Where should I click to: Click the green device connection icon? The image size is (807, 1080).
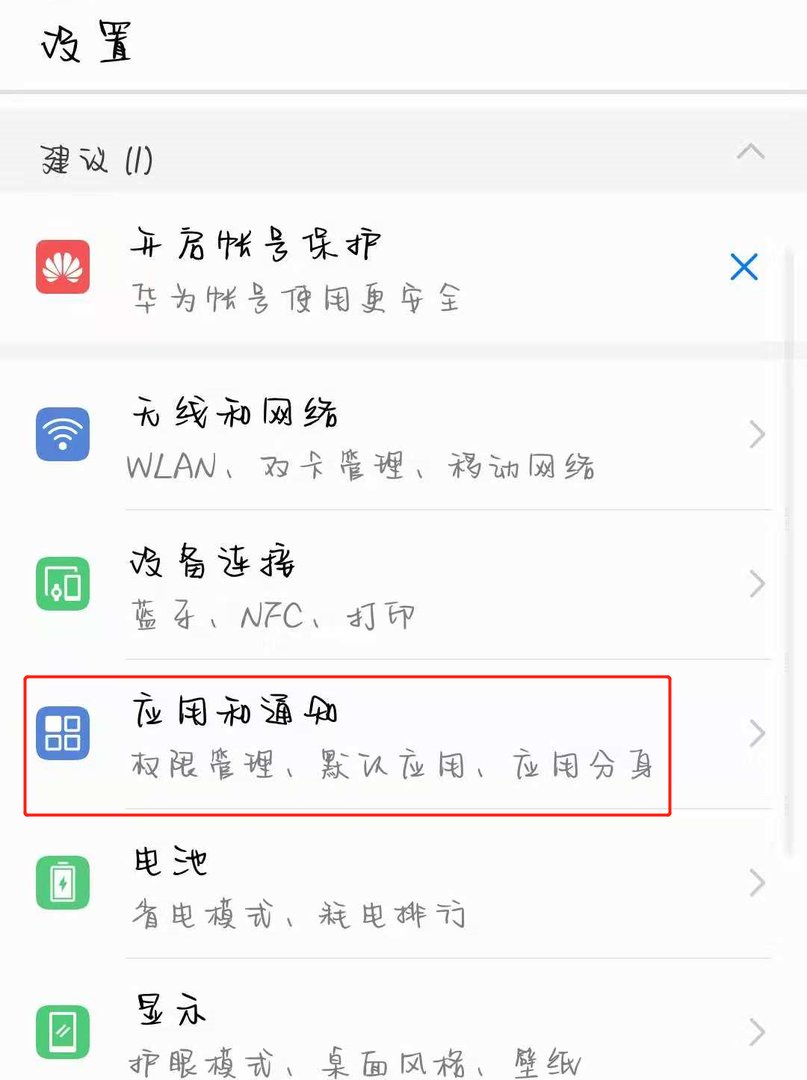tap(63, 584)
